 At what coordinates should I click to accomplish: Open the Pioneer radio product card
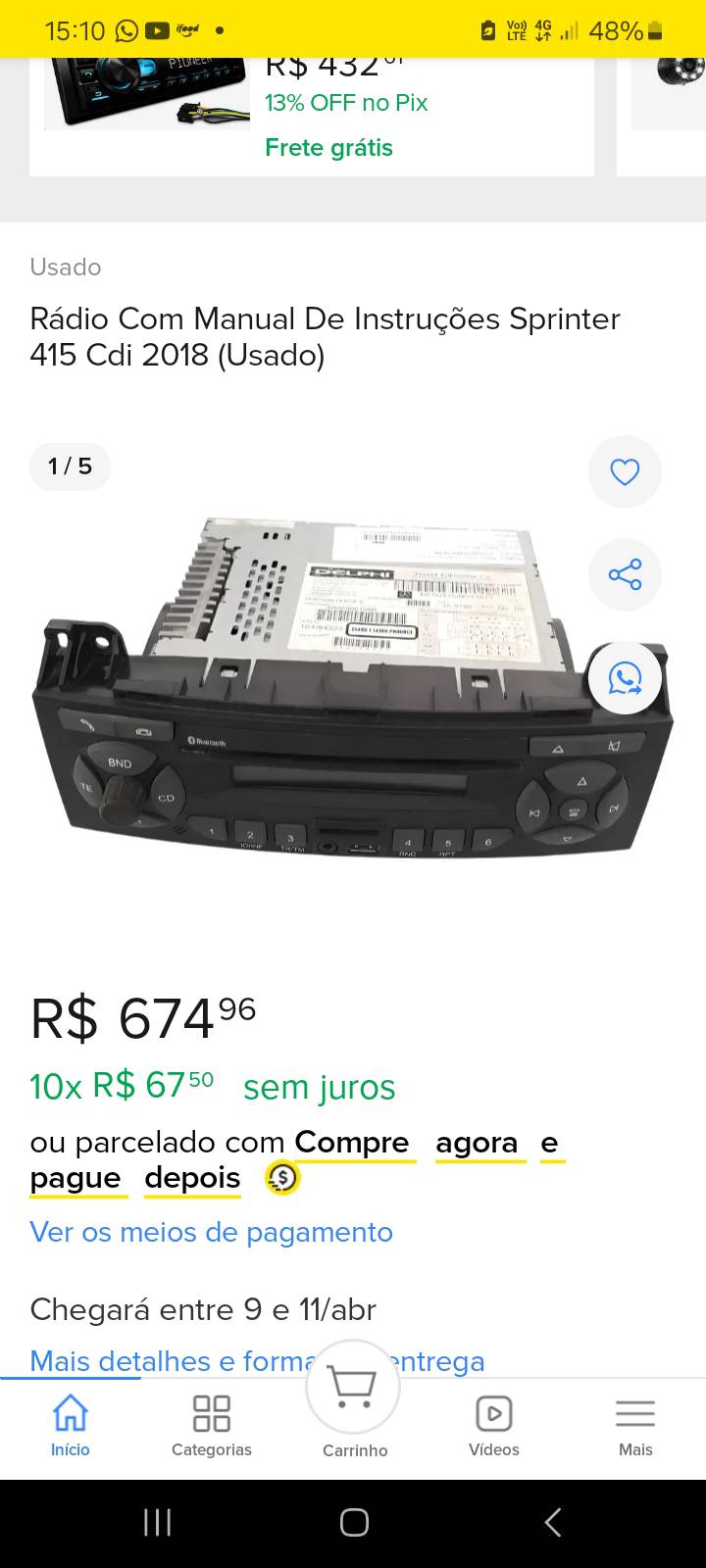(x=312, y=108)
